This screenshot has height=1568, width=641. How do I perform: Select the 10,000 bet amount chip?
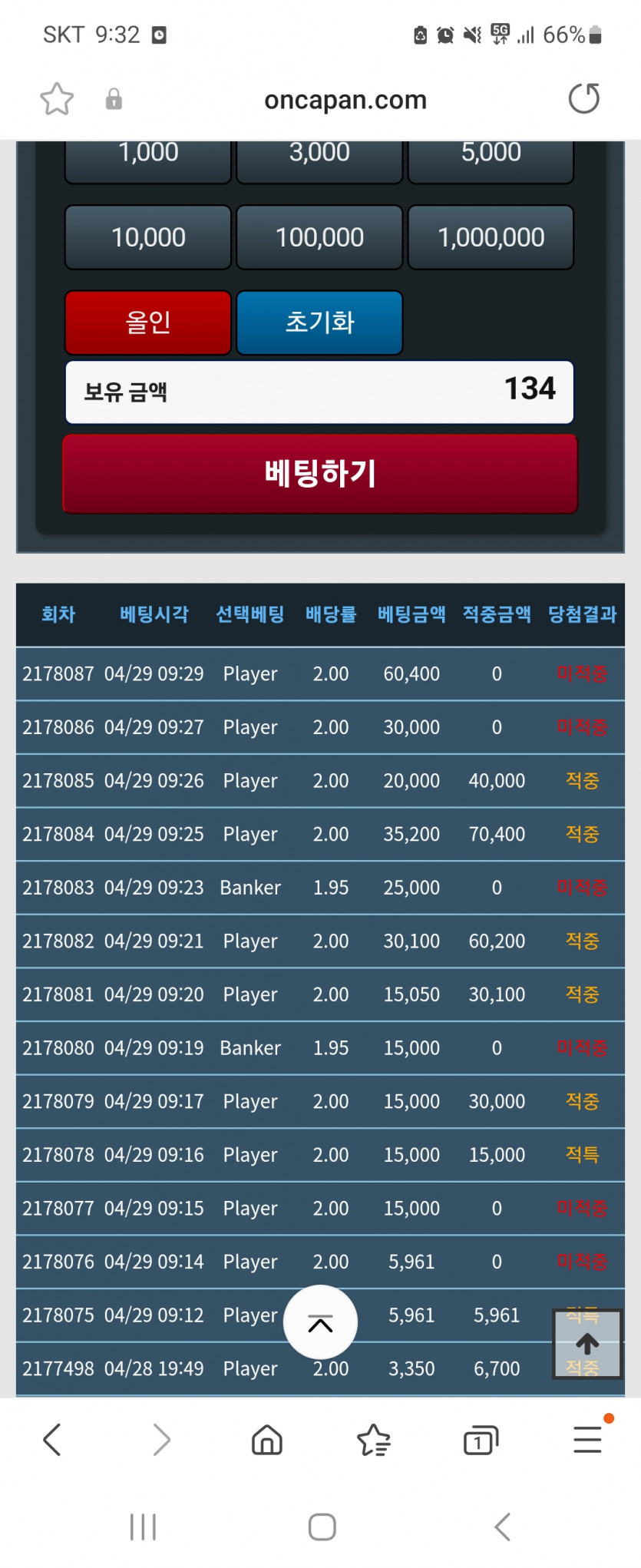148,237
